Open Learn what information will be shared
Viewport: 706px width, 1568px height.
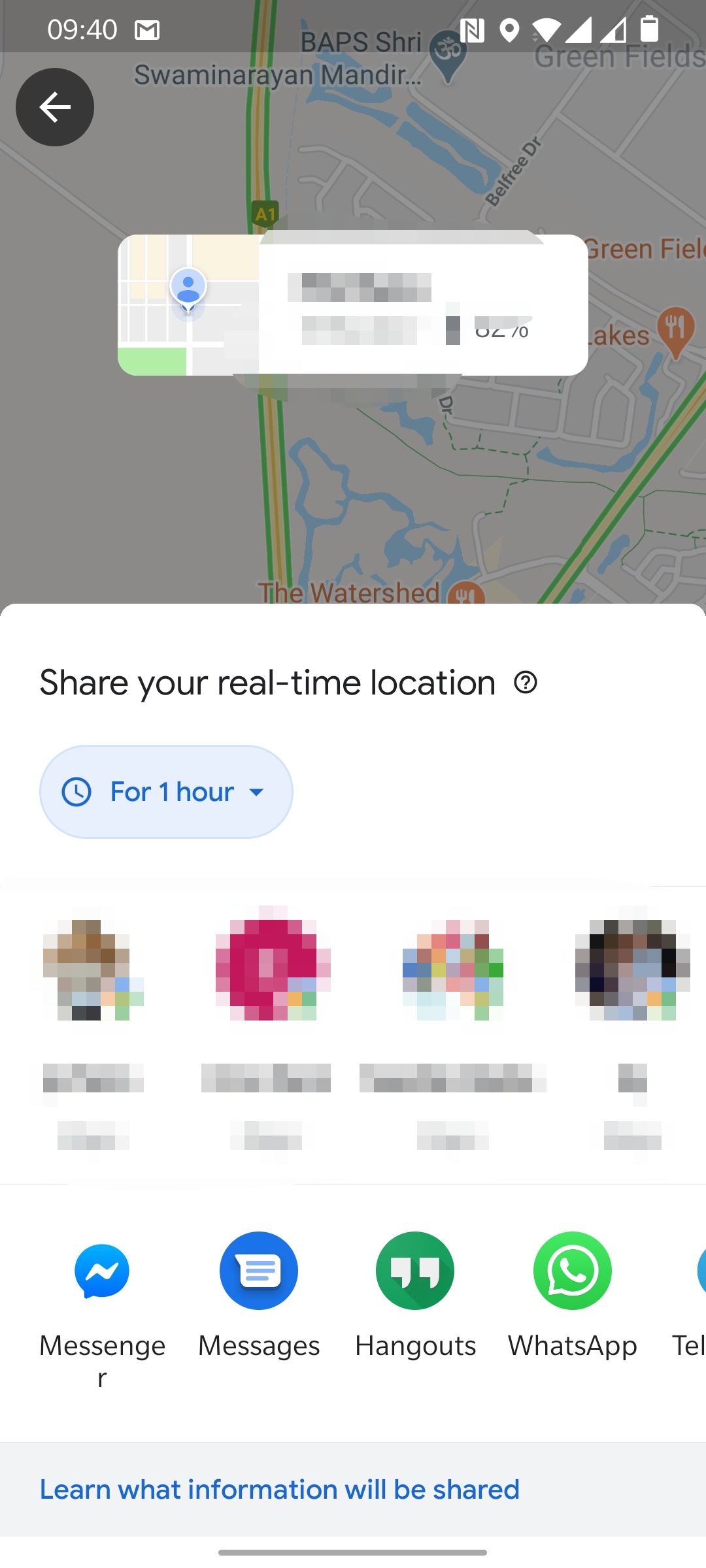pos(280,1490)
